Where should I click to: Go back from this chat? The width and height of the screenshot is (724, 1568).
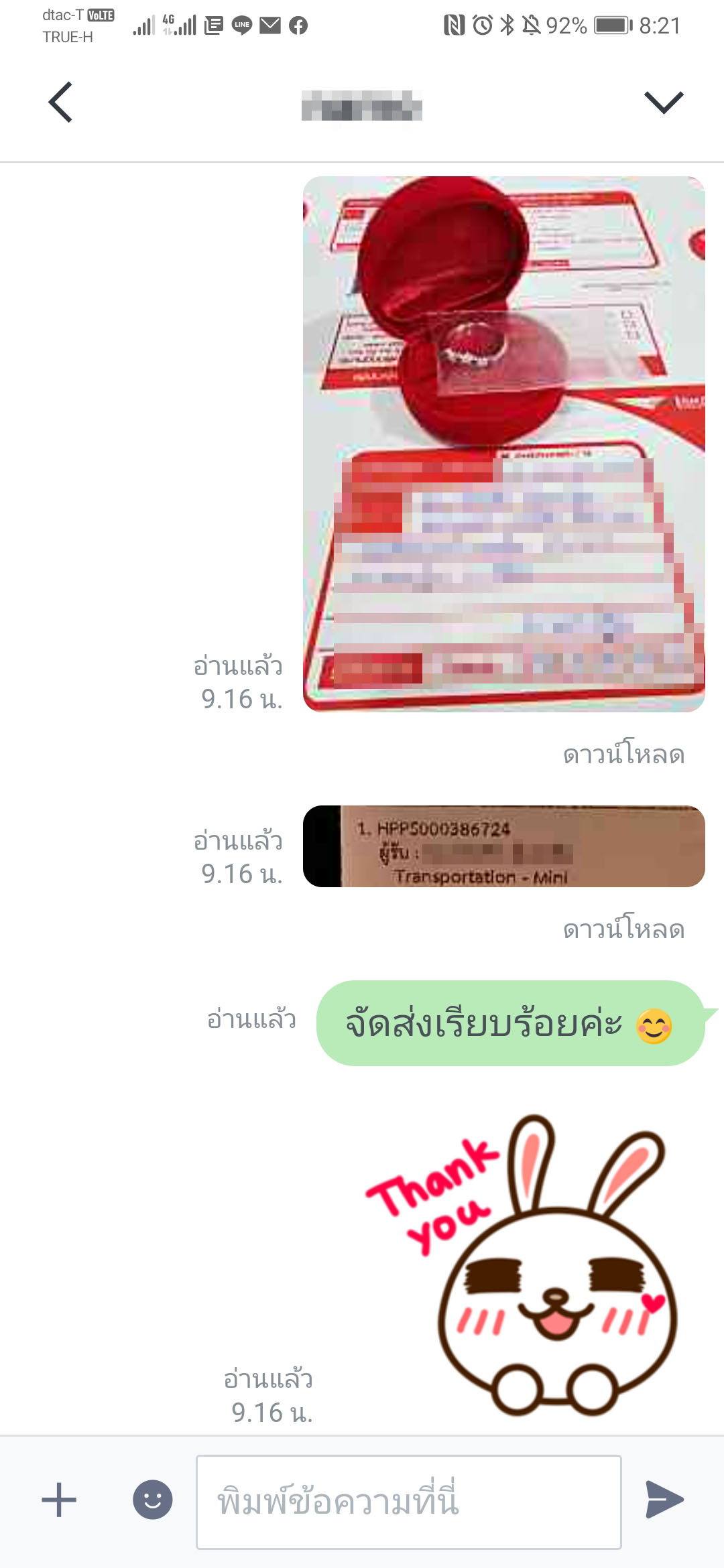(60, 103)
